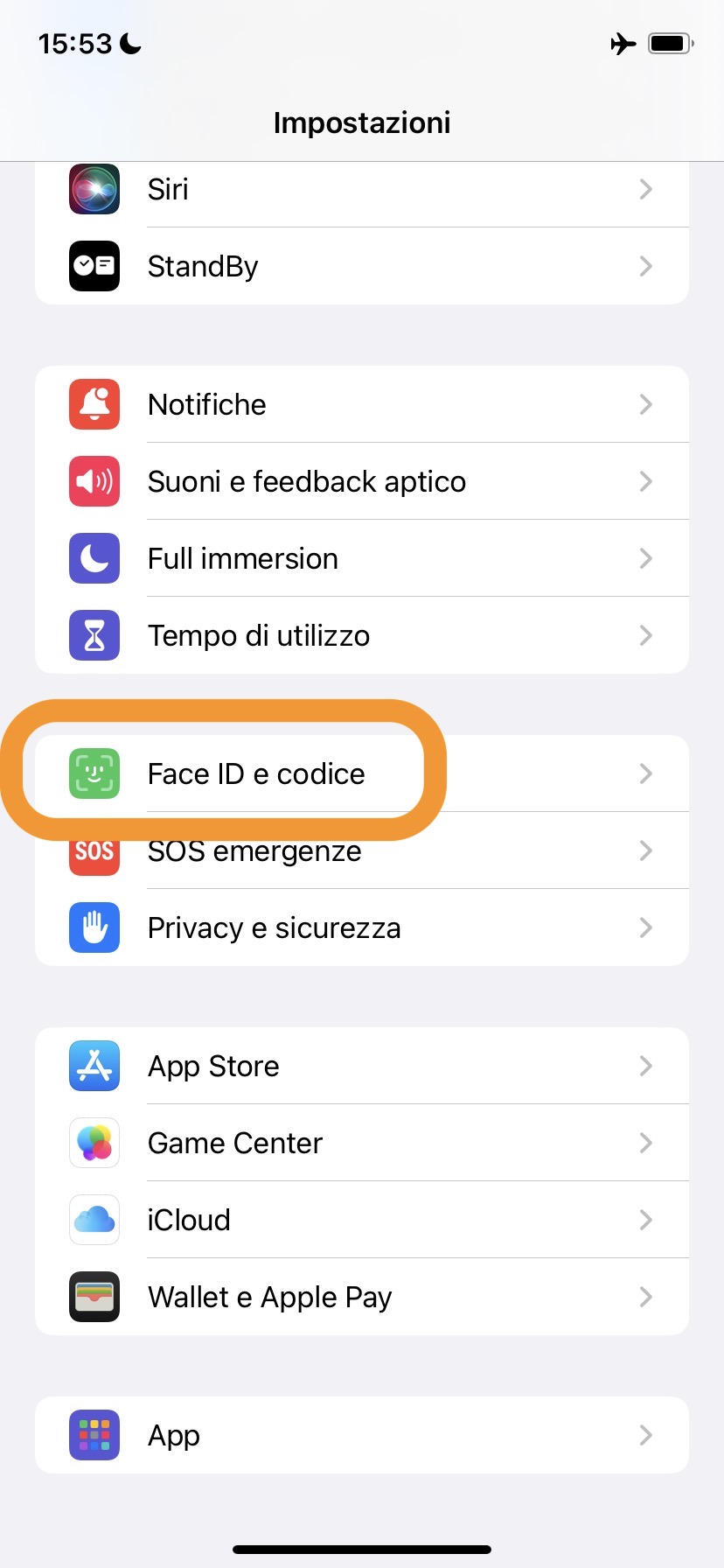724x1568 pixels.
Task: Select Game Center
Action: [x=361, y=1143]
